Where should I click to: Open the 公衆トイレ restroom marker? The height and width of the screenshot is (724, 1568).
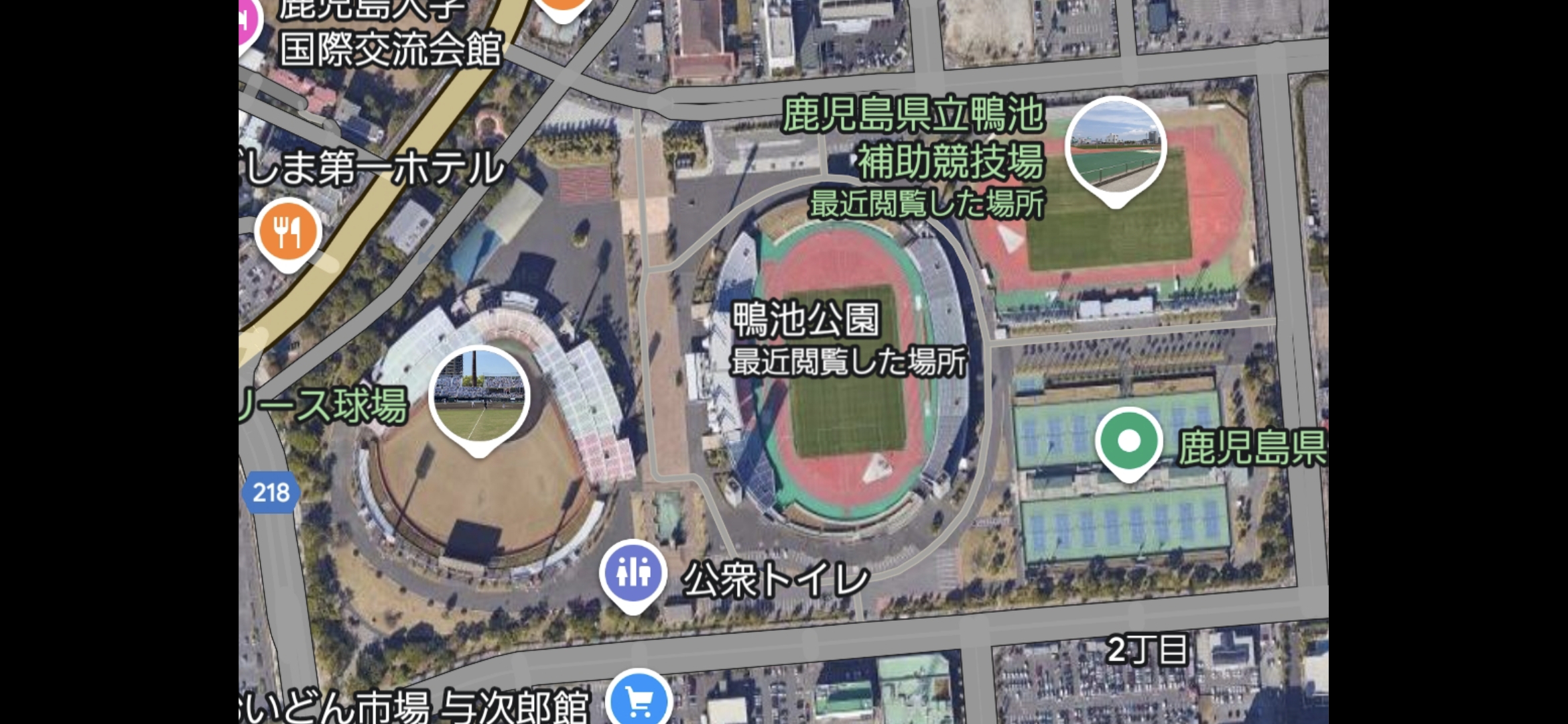click(633, 575)
